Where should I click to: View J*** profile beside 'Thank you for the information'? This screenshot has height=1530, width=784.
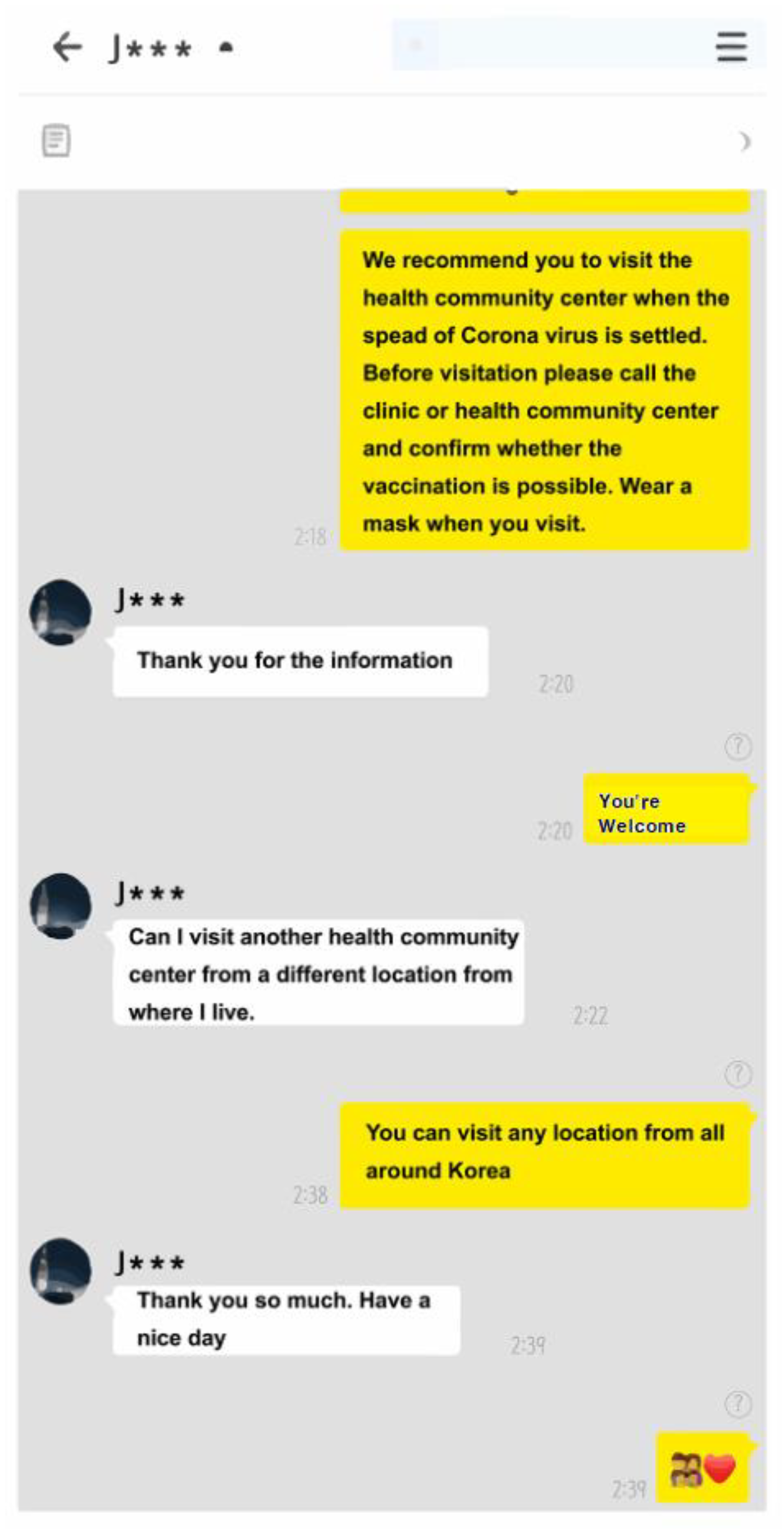[61, 612]
